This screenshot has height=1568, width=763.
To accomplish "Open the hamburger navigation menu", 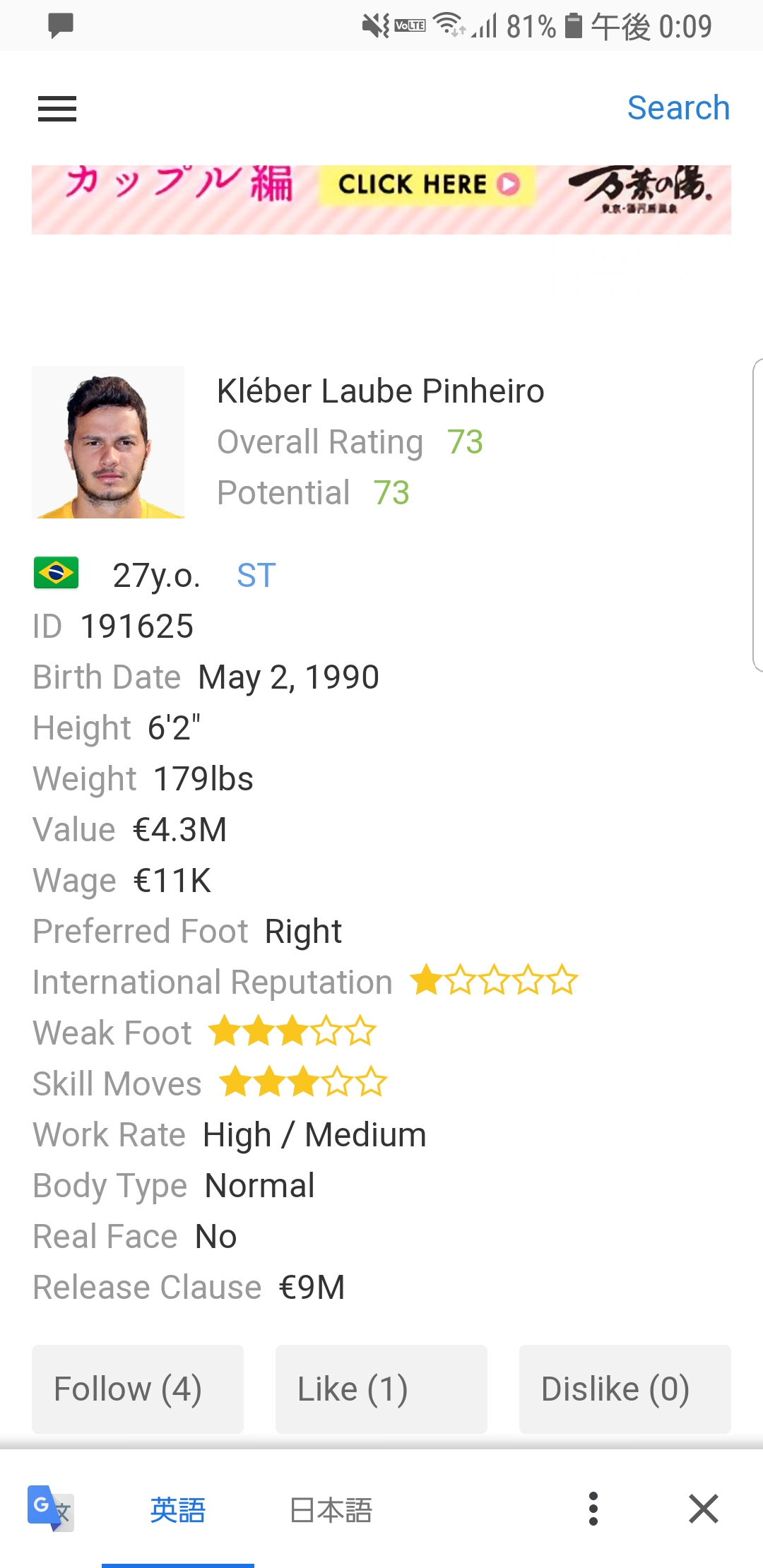I will (x=57, y=109).
